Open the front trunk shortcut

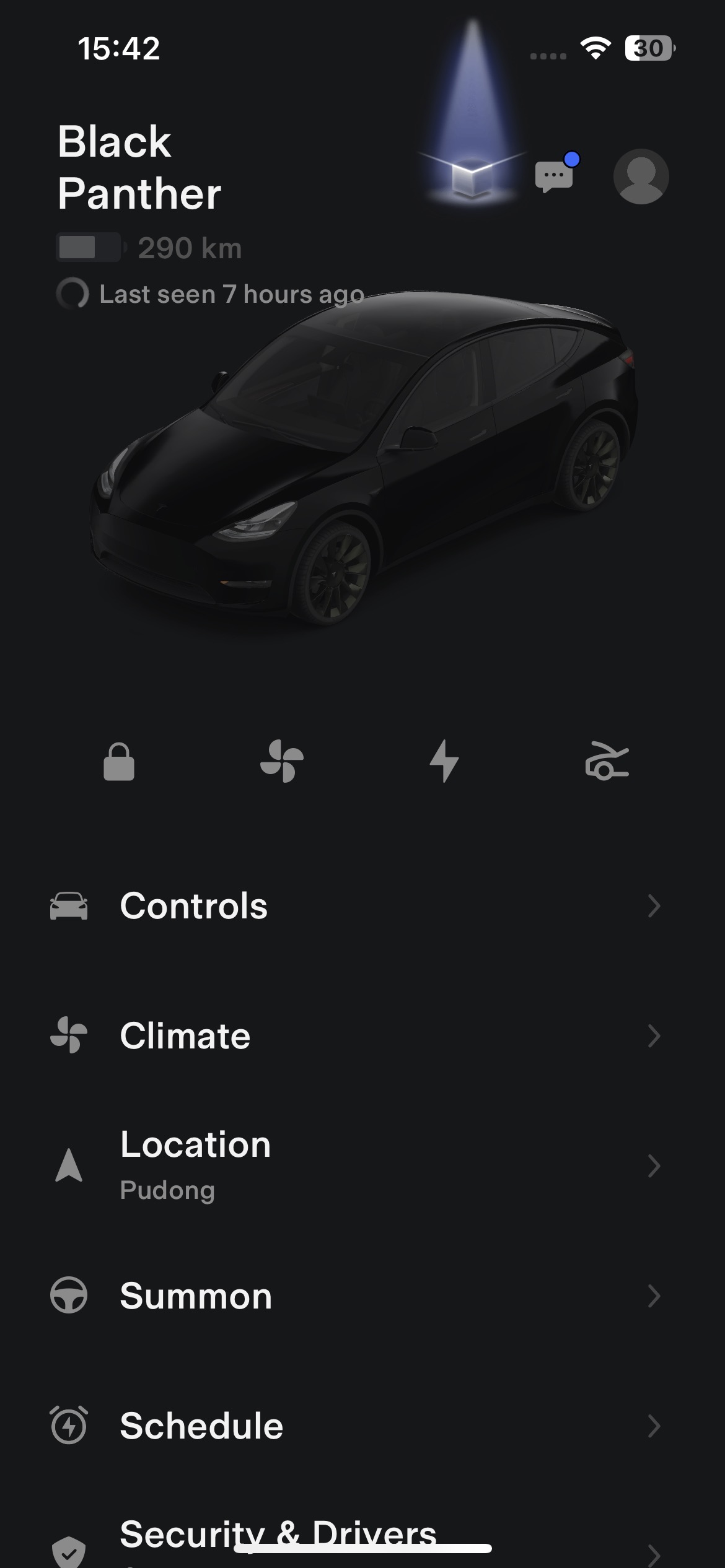[607, 761]
